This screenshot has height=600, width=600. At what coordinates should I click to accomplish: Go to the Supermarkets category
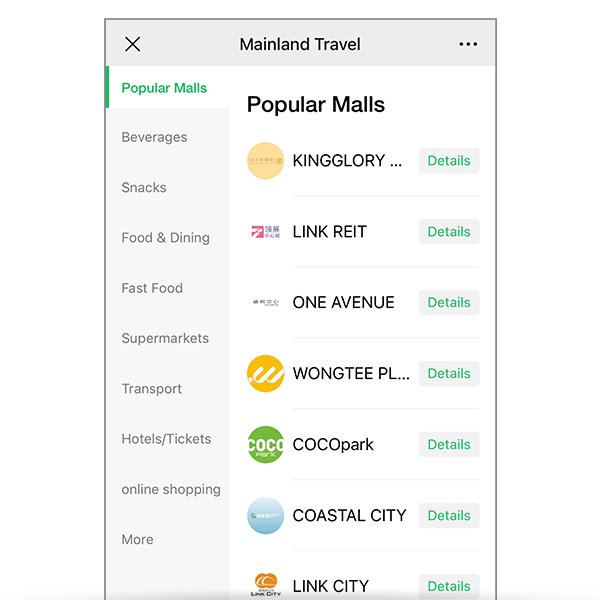(x=165, y=338)
